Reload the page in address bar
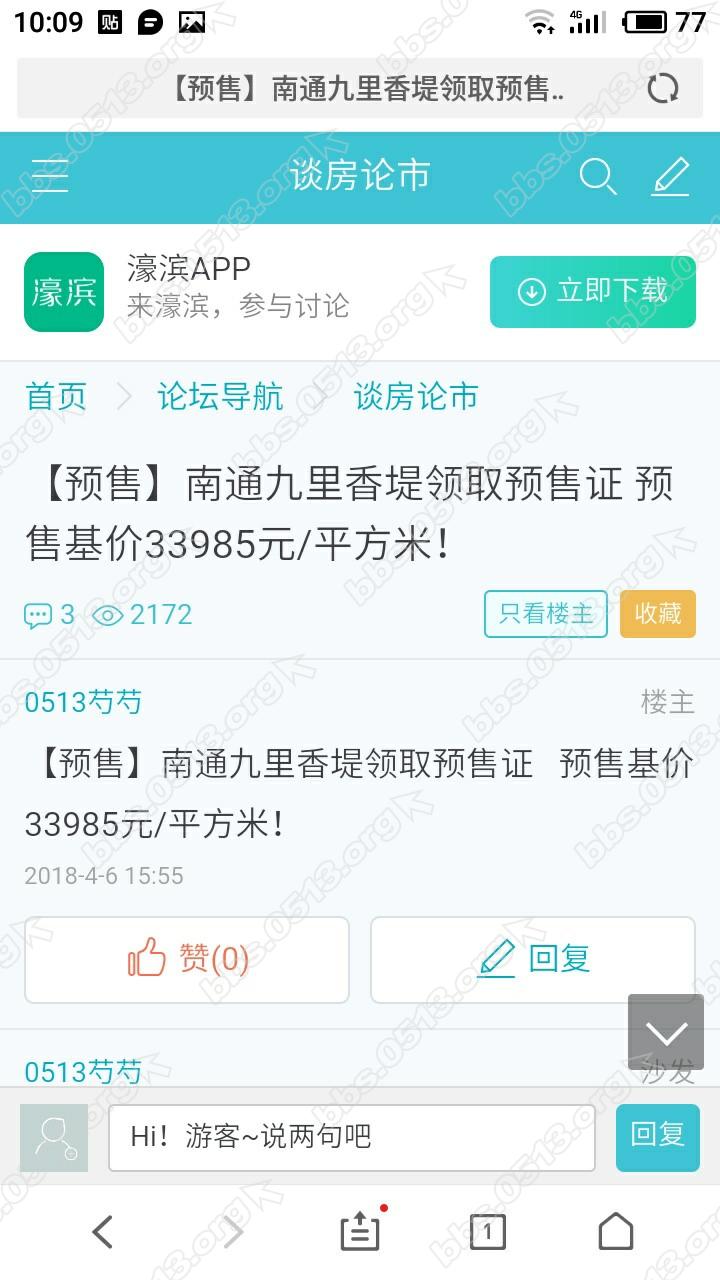 click(x=662, y=88)
